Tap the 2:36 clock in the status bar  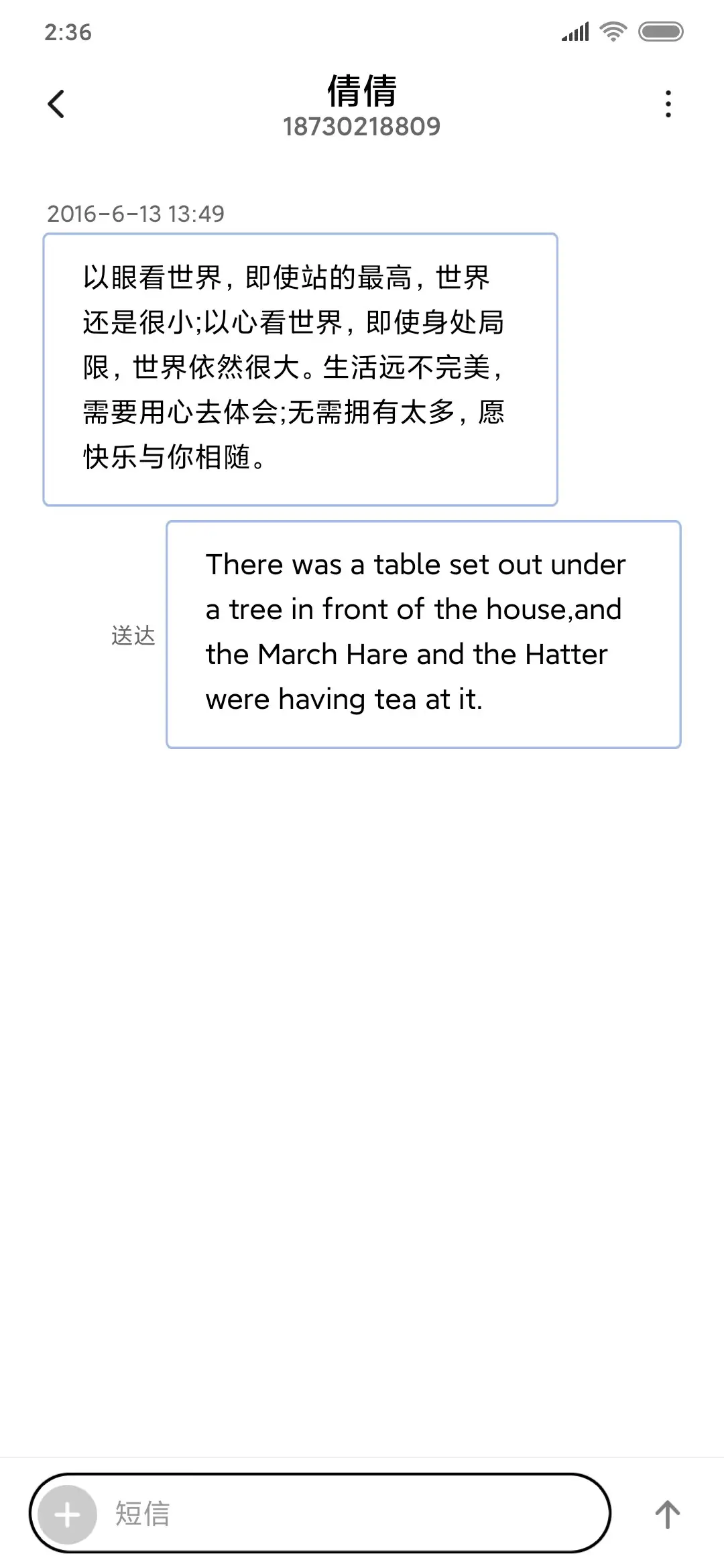tap(69, 31)
